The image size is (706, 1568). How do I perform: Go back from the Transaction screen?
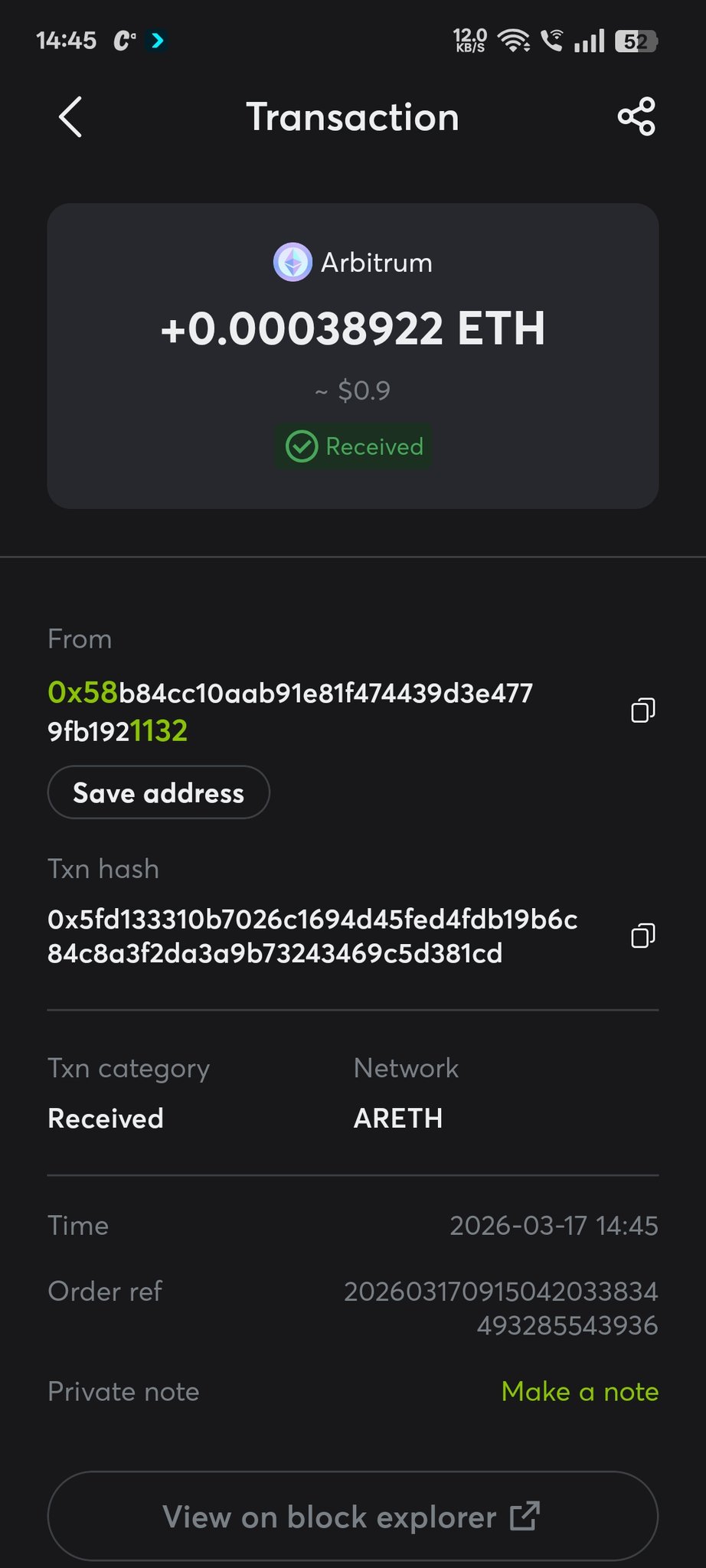coord(70,117)
